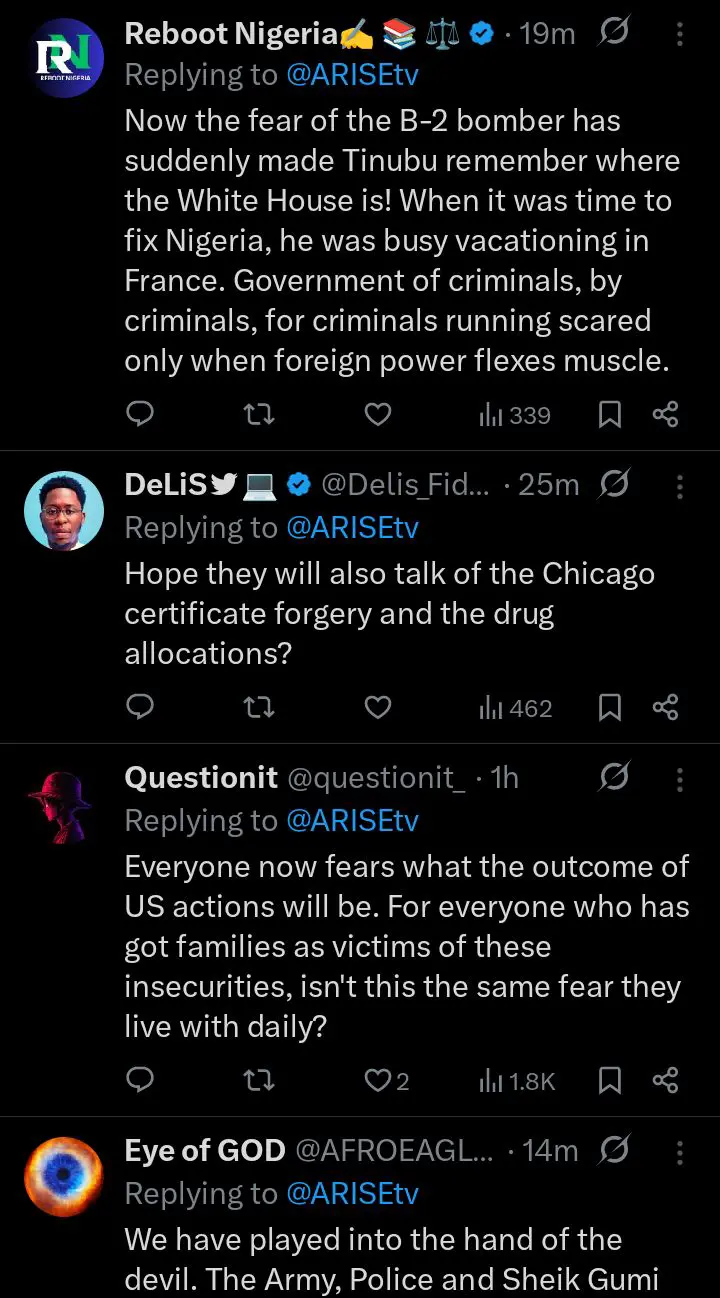The image size is (720, 1298).
Task: Open Eye of GOD's profile avatar
Action: [x=64, y=1177]
